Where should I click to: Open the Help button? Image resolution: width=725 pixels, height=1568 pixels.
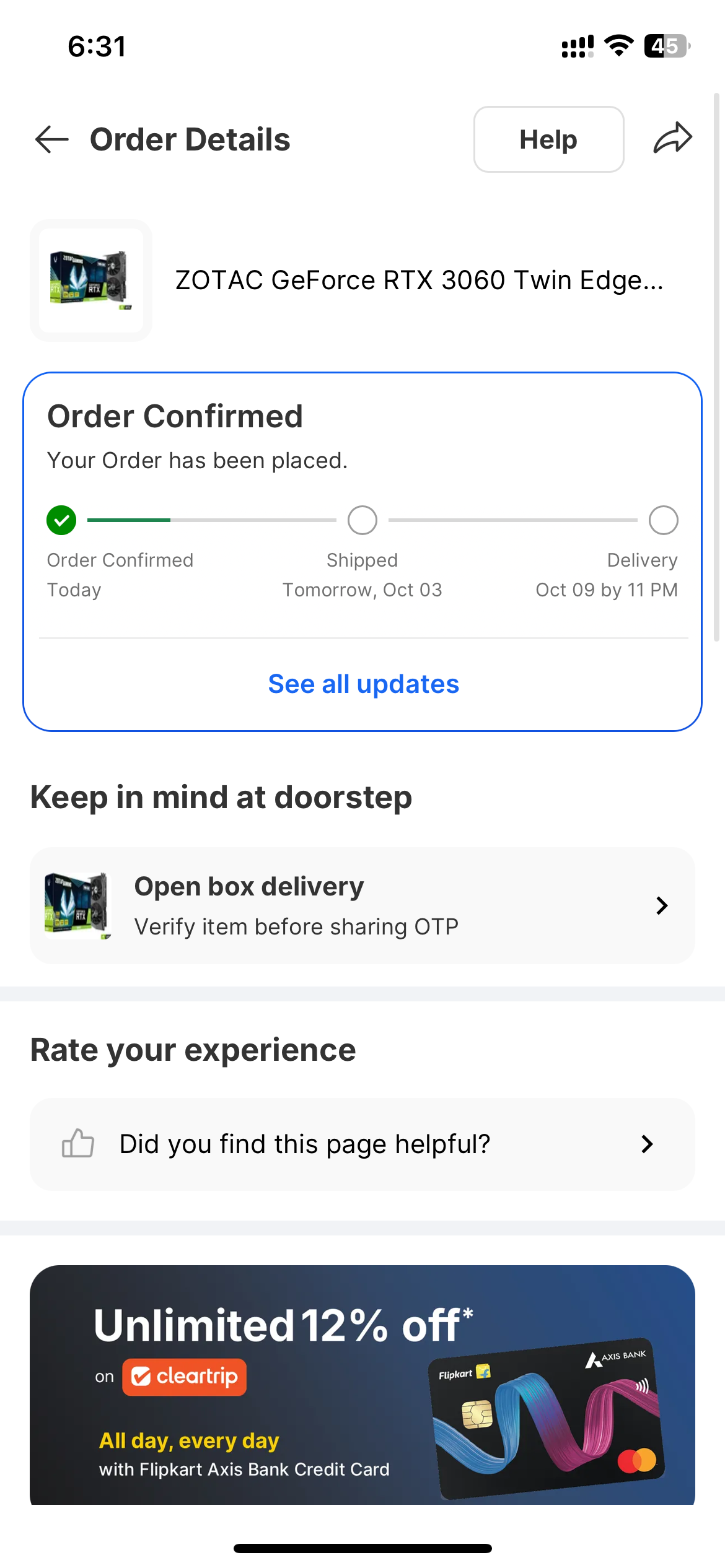[548, 139]
